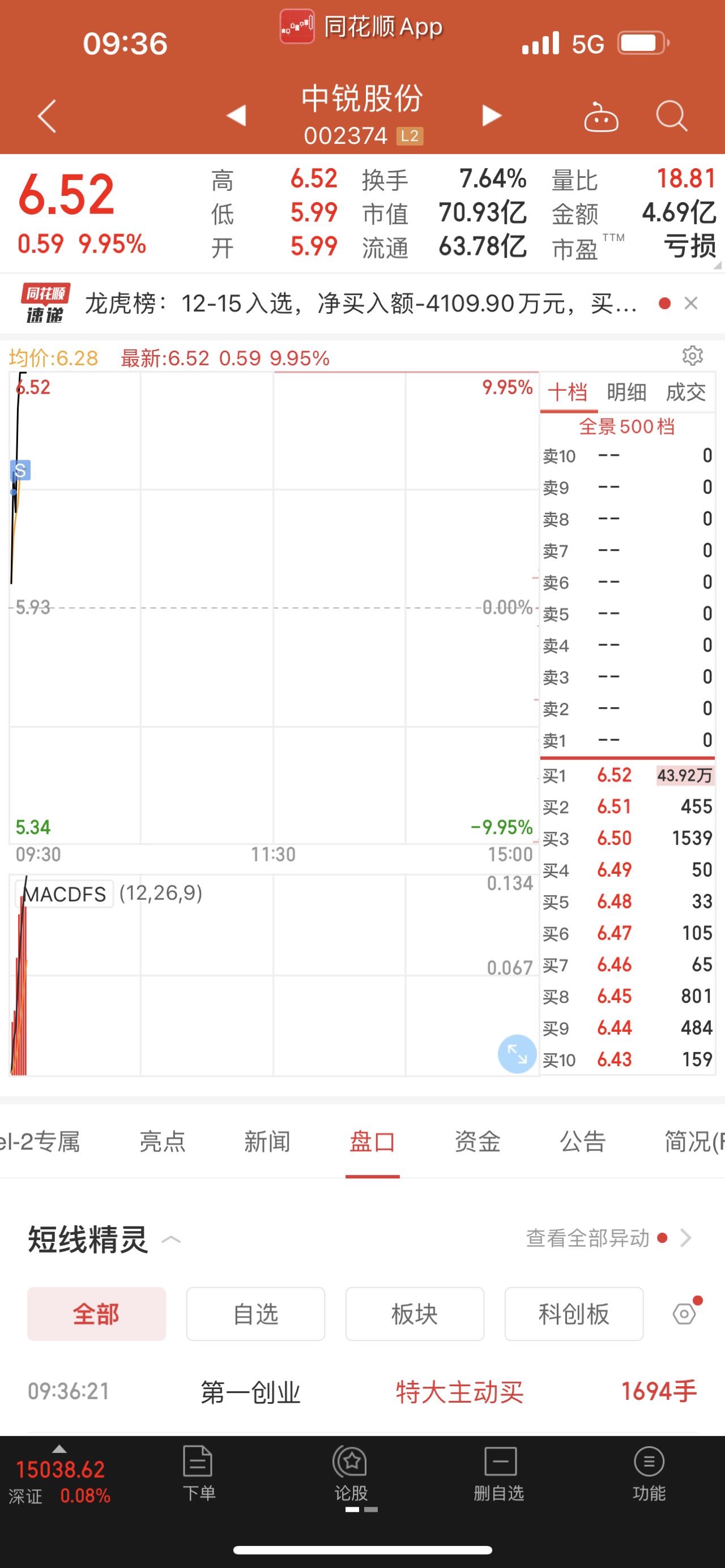The width and height of the screenshot is (725, 1568).
Task: Open chart settings gear
Action: [x=693, y=356]
